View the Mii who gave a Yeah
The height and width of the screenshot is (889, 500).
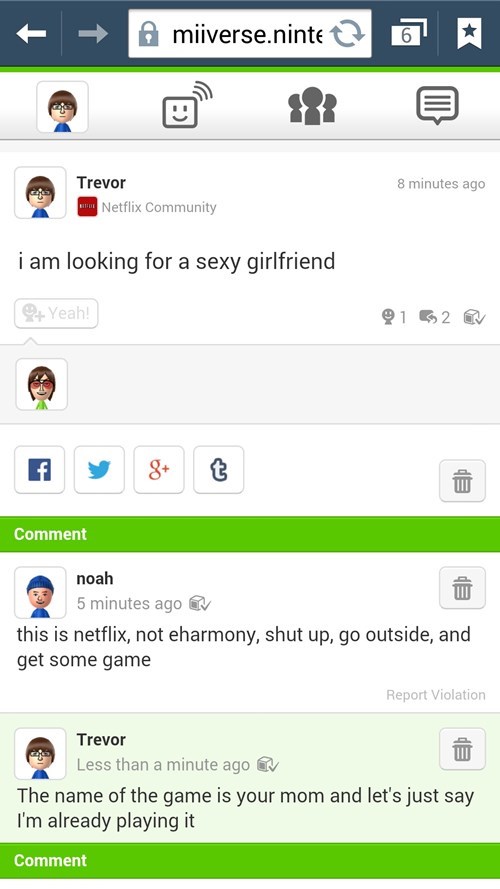tap(41, 384)
